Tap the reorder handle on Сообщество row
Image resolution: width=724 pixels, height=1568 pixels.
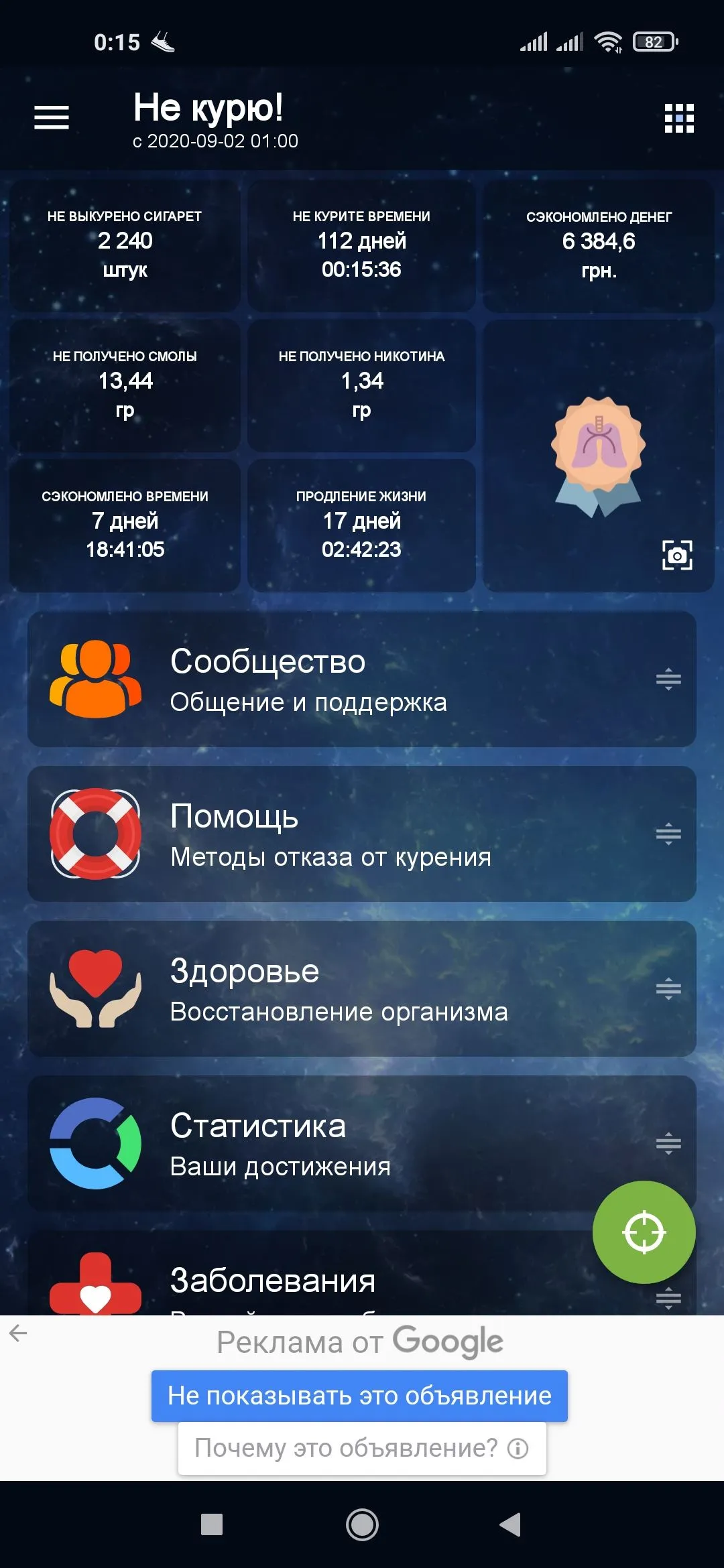668,679
